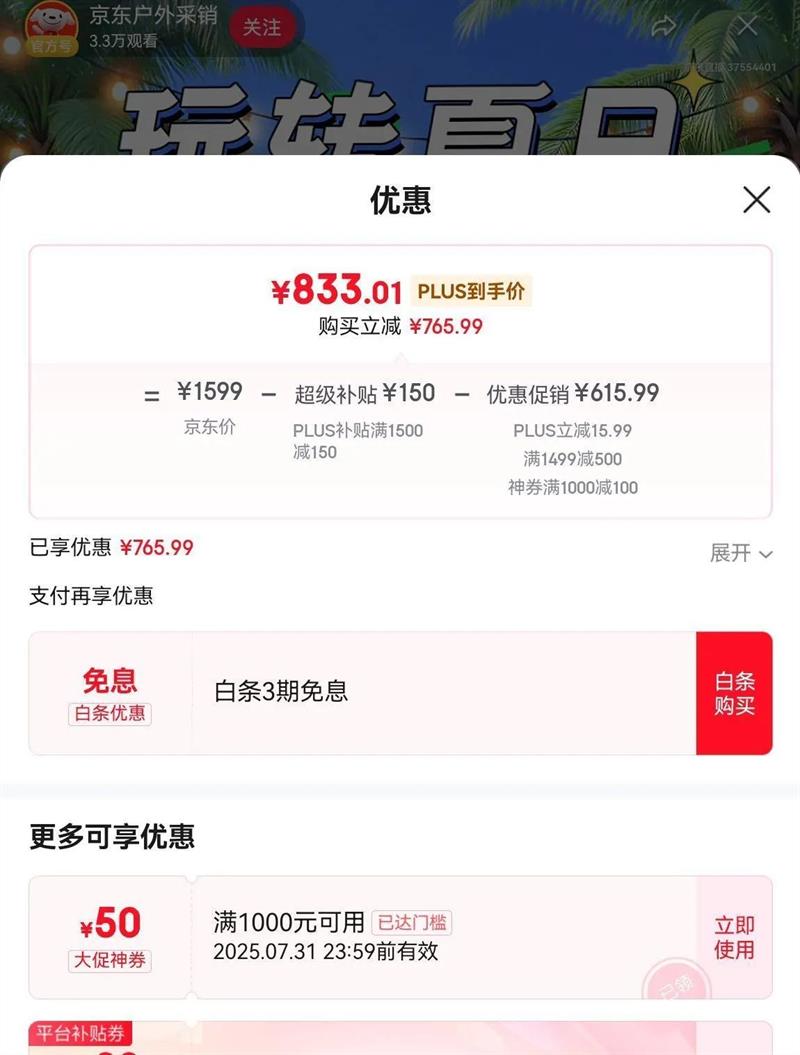Buy with 白条购买 installment button
The height and width of the screenshot is (1055, 800).
[734, 693]
